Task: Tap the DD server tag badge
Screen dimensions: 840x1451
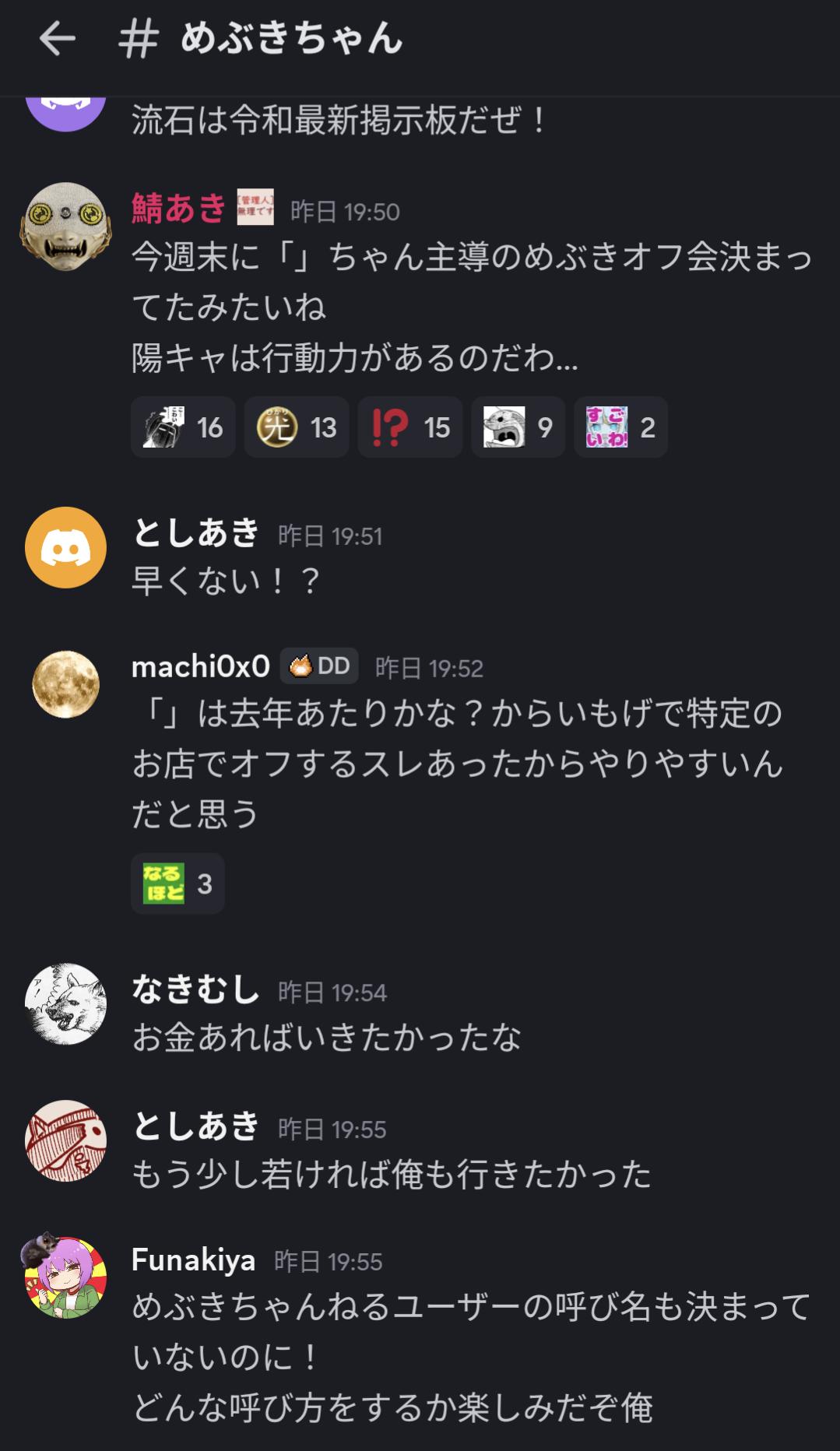Action: pyautogui.click(x=319, y=666)
